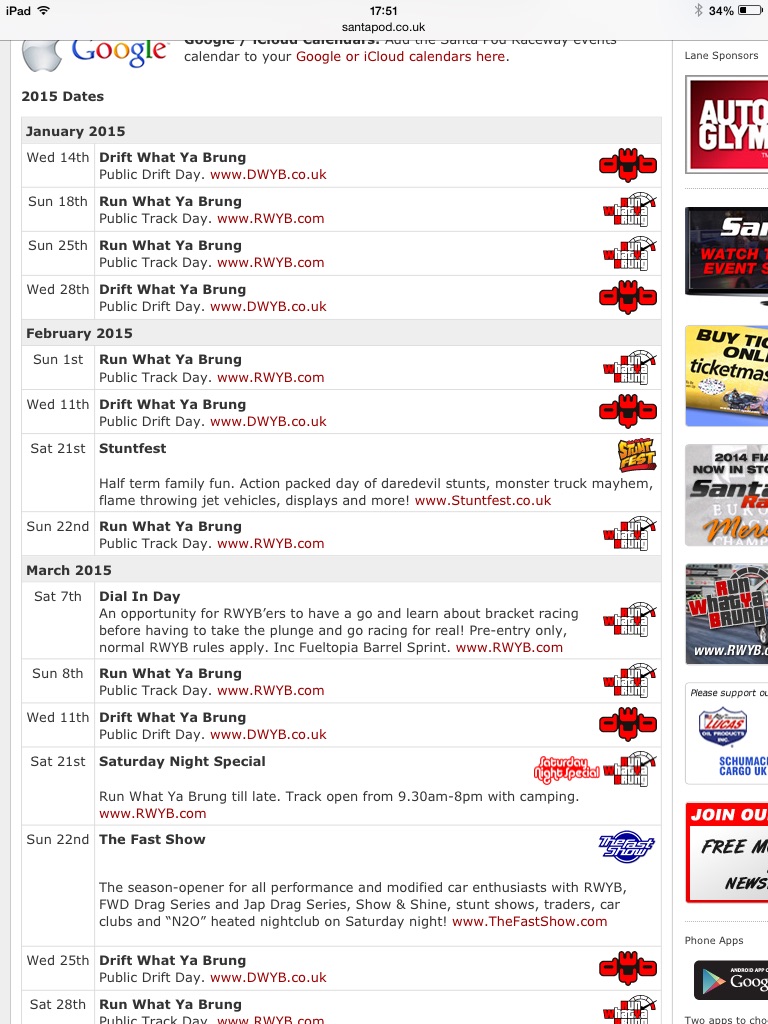Open RWYB link under Sun 22nd February
Screen dimensions: 768x1024
tap(270, 543)
